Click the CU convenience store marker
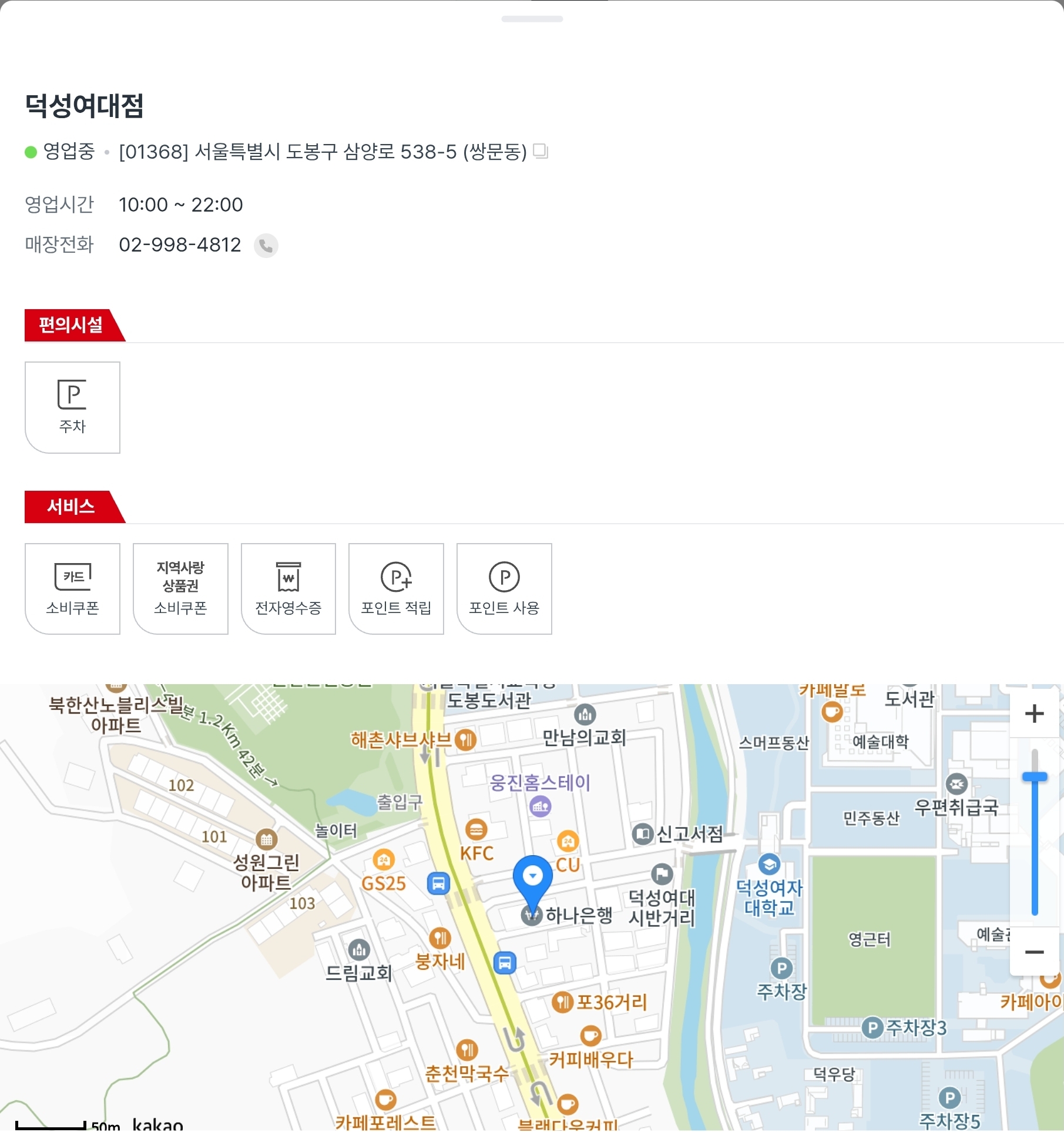 tap(568, 843)
